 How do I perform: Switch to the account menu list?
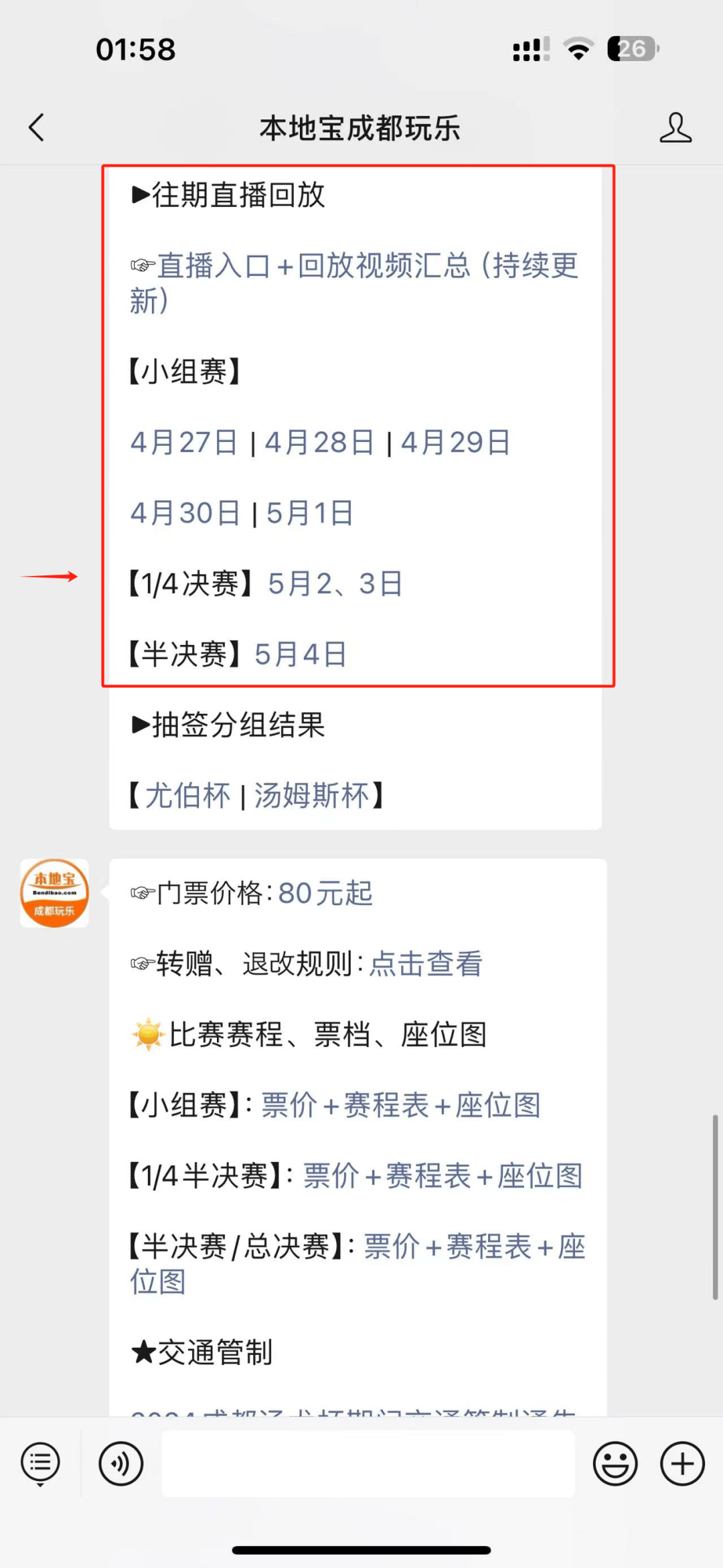pos(40,1464)
